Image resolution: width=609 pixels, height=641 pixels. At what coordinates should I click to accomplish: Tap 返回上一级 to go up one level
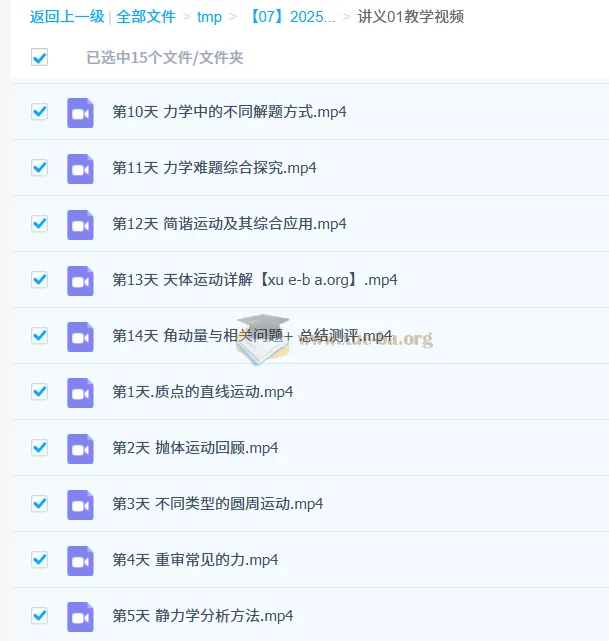click(66, 16)
